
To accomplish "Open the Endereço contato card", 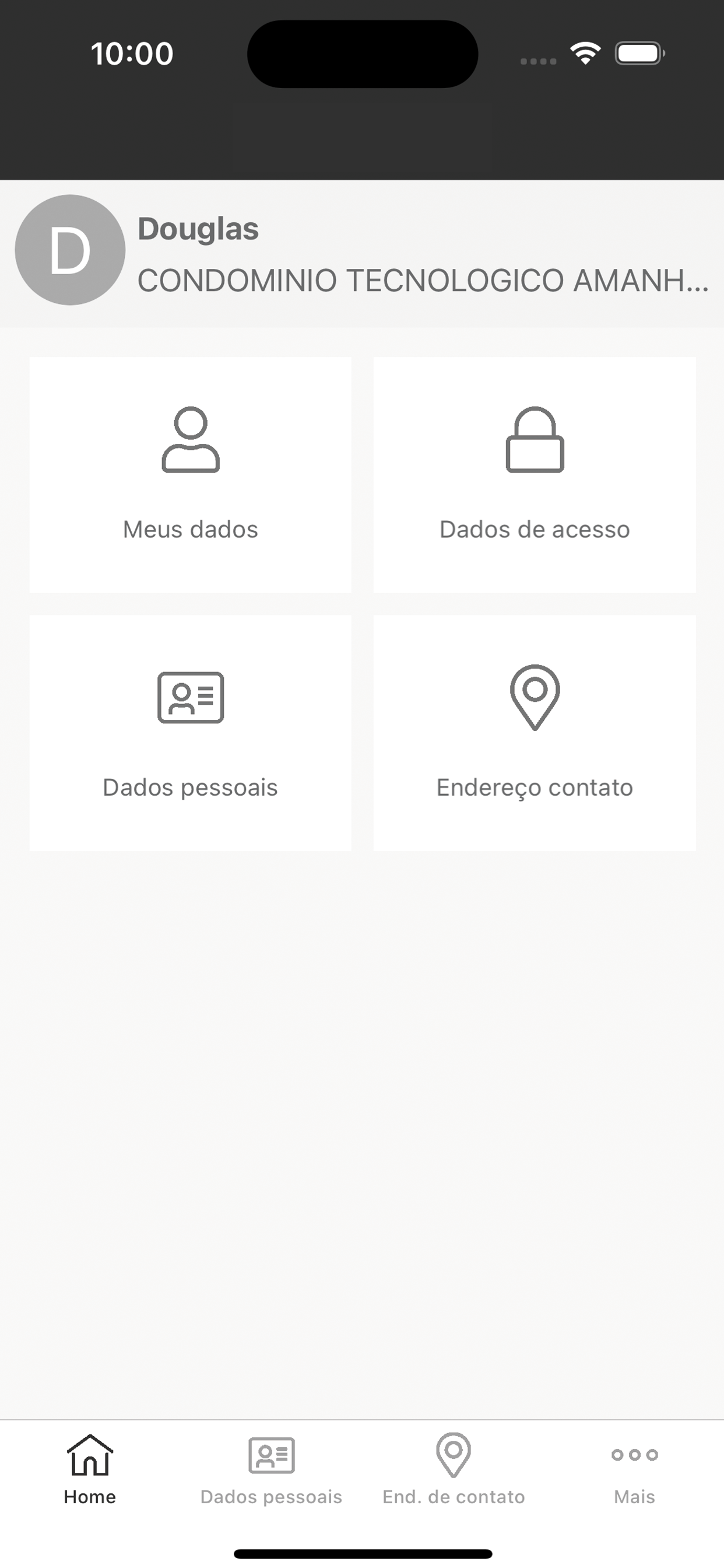I will [534, 732].
